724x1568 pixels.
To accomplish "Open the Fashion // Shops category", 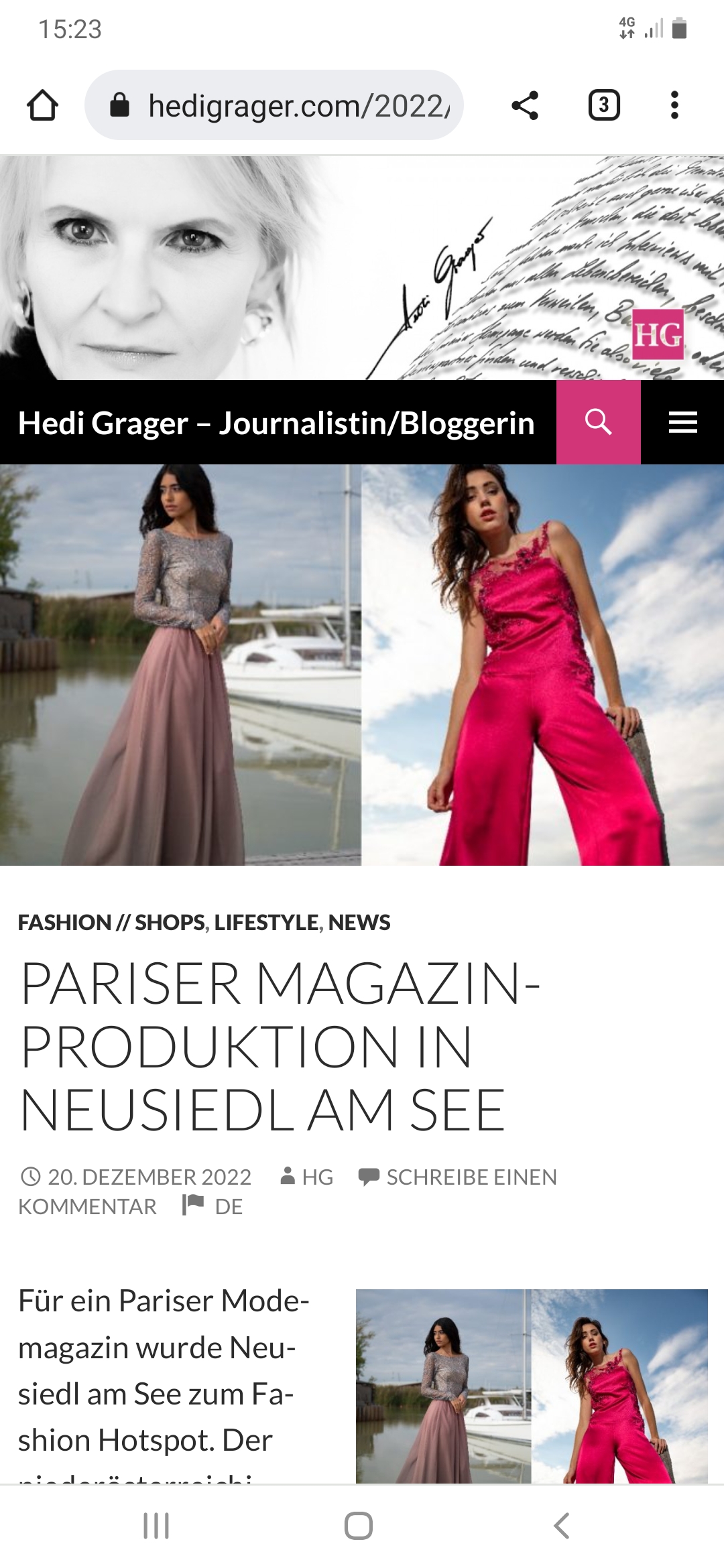I will (111, 923).
